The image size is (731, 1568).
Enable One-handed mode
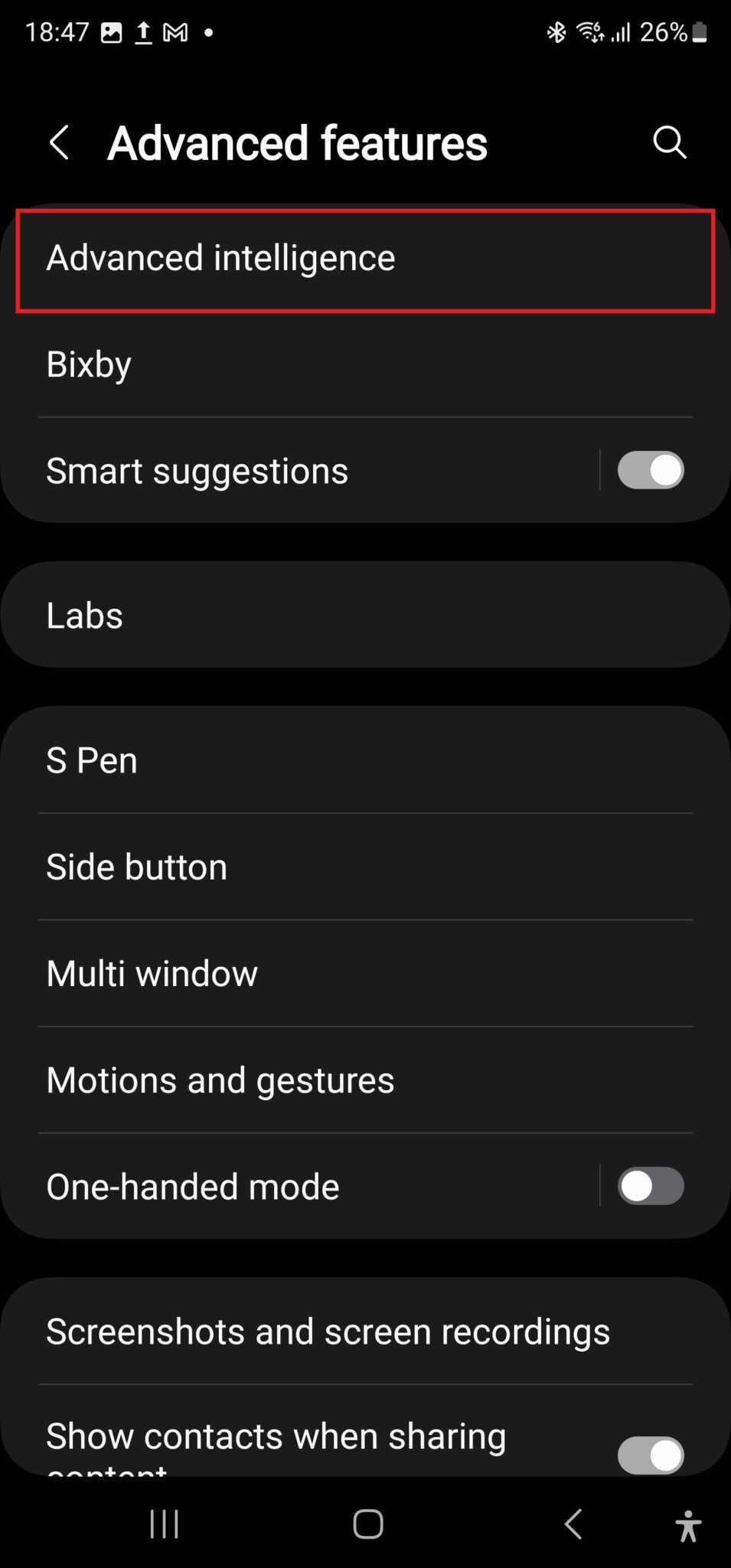650,1186
